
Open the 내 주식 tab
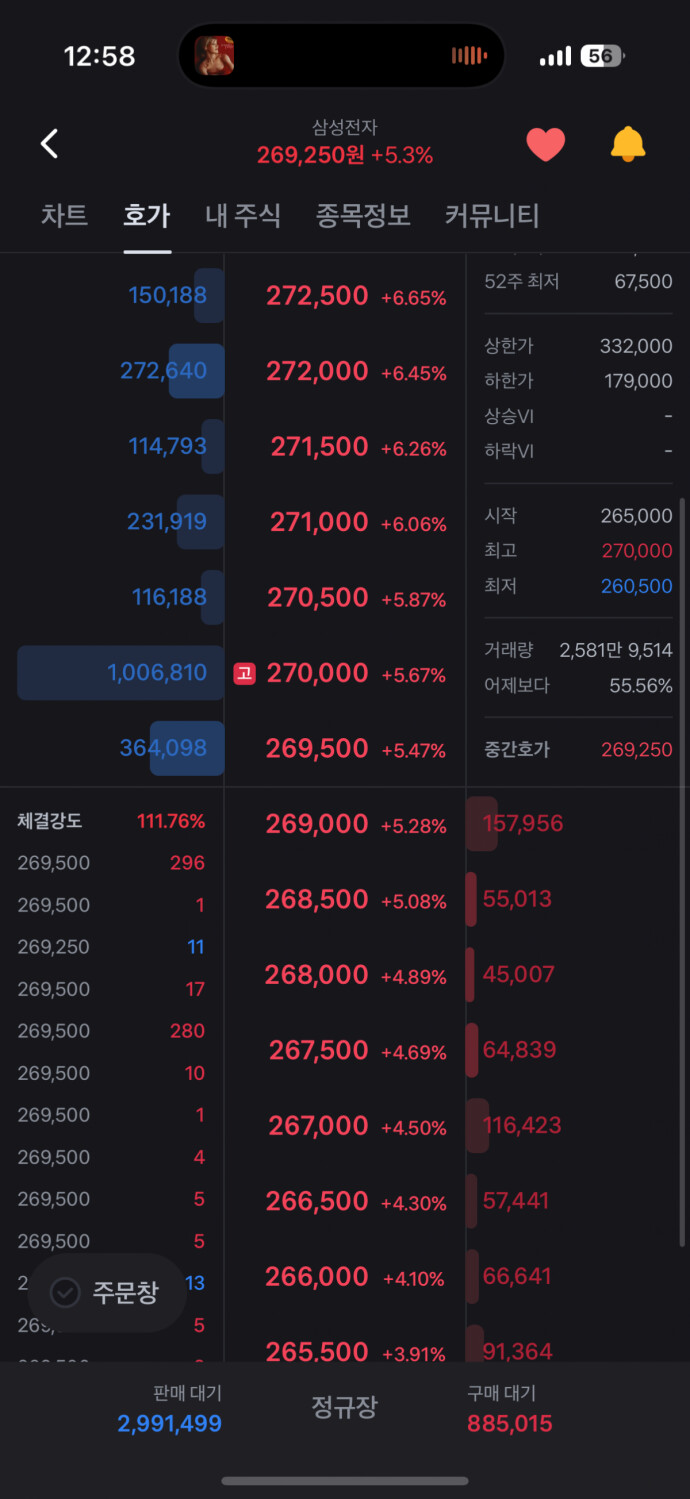pyautogui.click(x=243, y=215)
